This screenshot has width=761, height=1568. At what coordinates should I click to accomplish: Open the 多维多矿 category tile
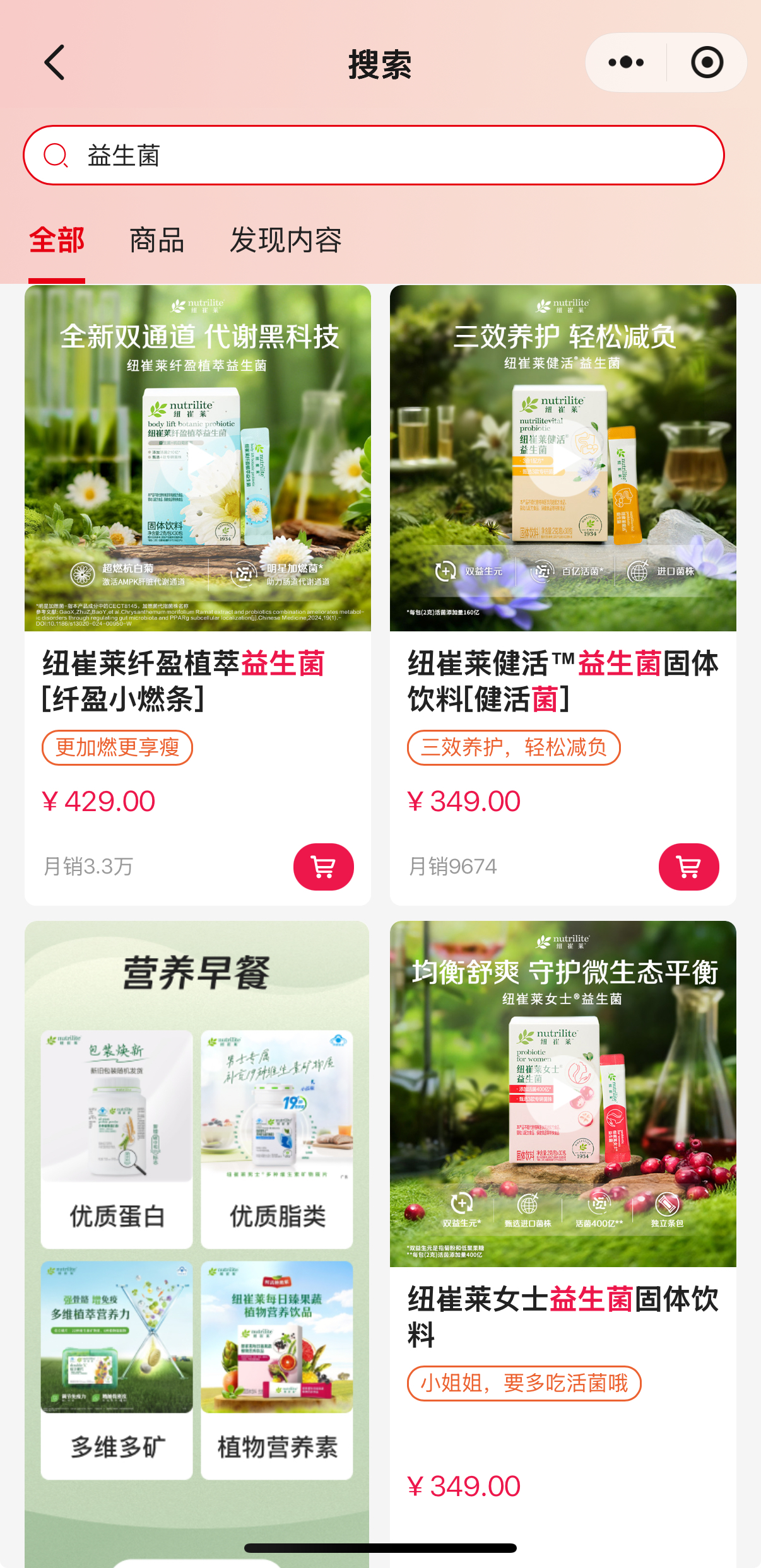click(117, 1370)
